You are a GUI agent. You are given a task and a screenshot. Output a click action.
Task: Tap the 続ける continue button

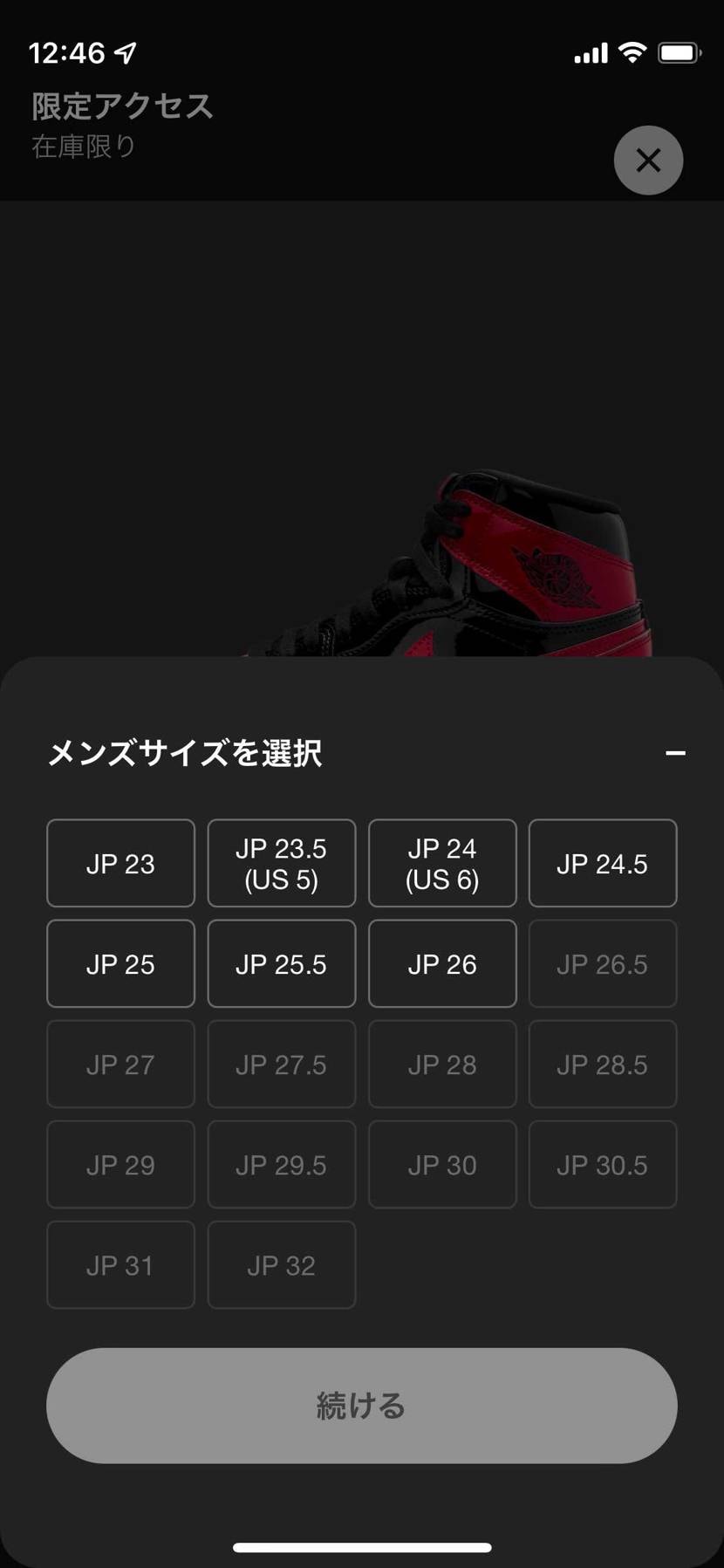click(x=361, y=1406)
